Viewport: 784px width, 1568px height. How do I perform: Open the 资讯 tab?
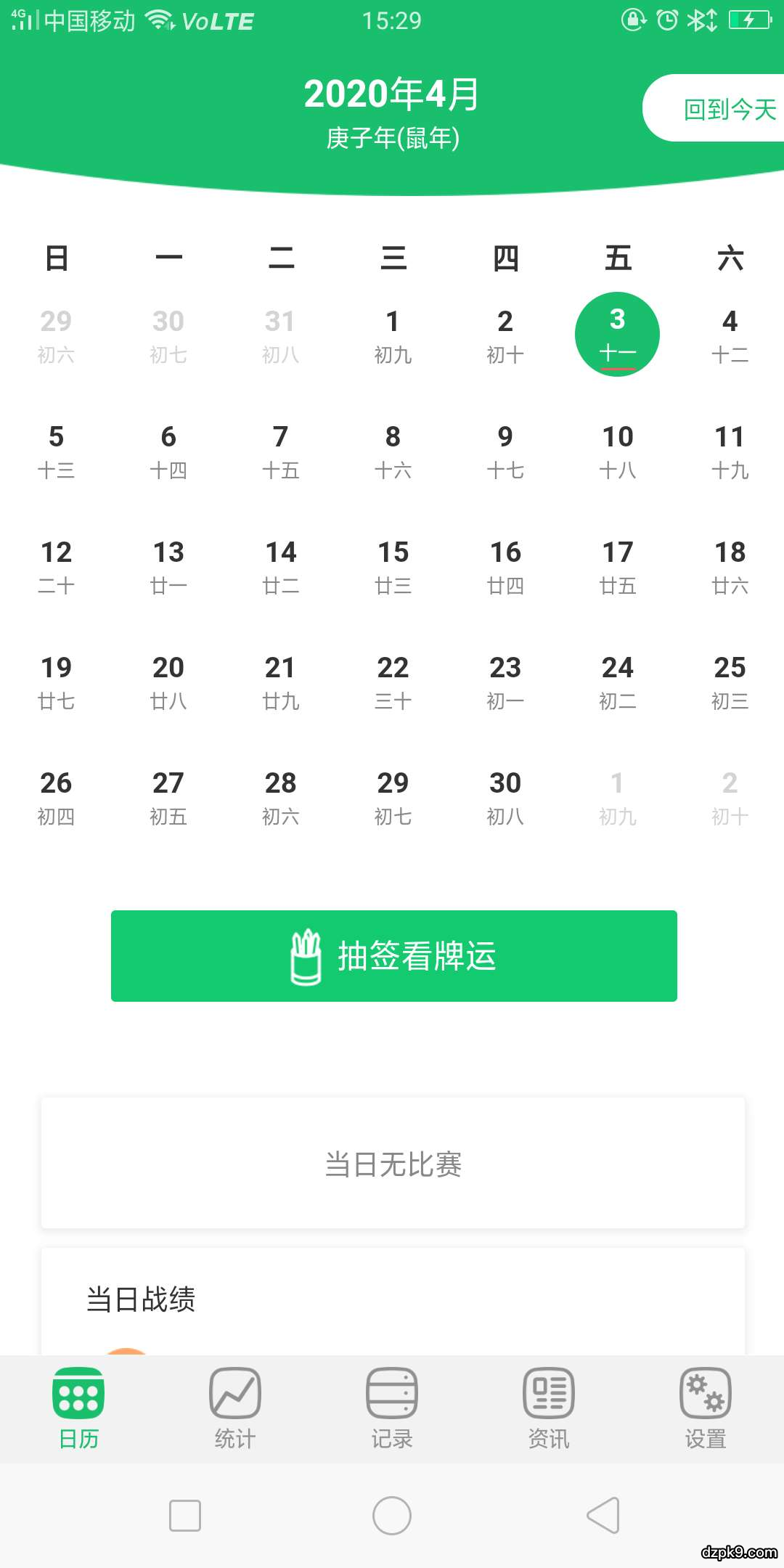tap(549, 1408)
